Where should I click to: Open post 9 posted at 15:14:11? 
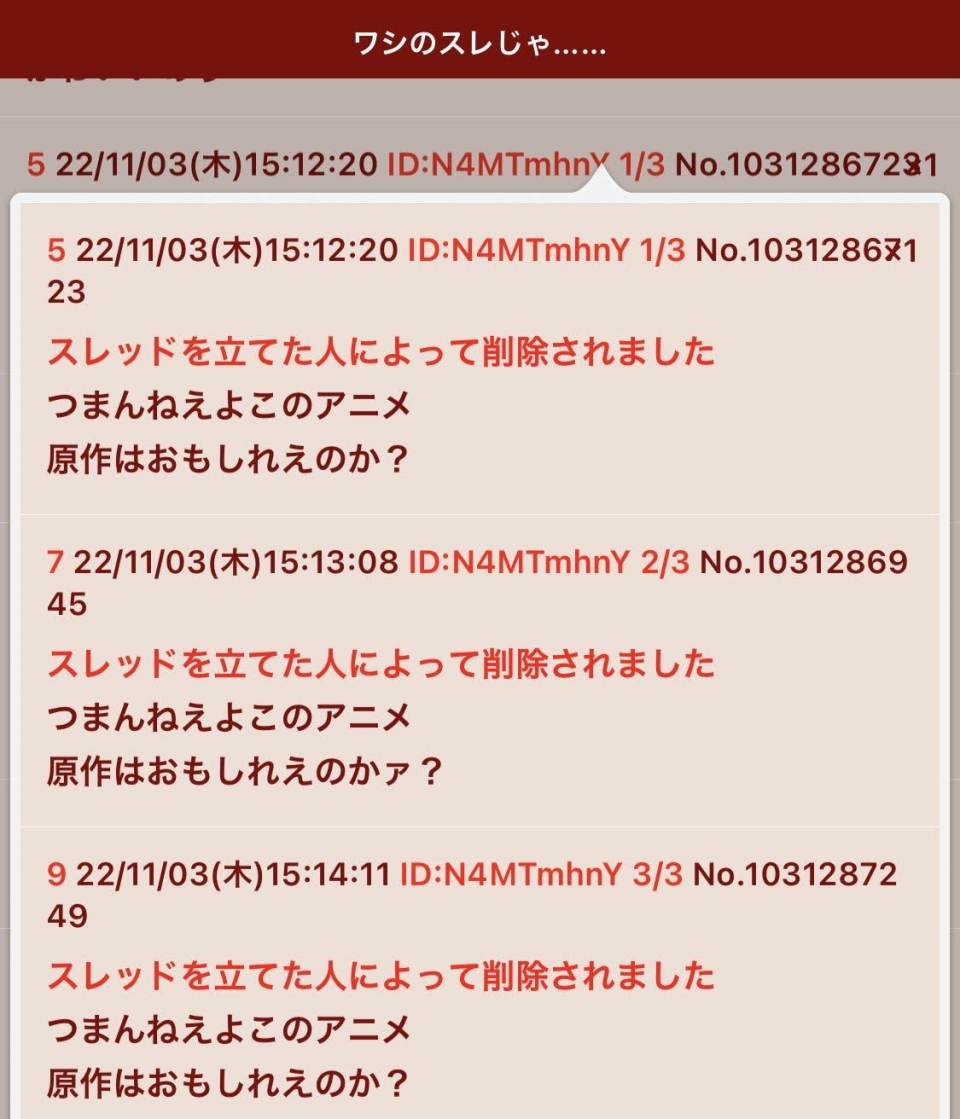point(56,874)
